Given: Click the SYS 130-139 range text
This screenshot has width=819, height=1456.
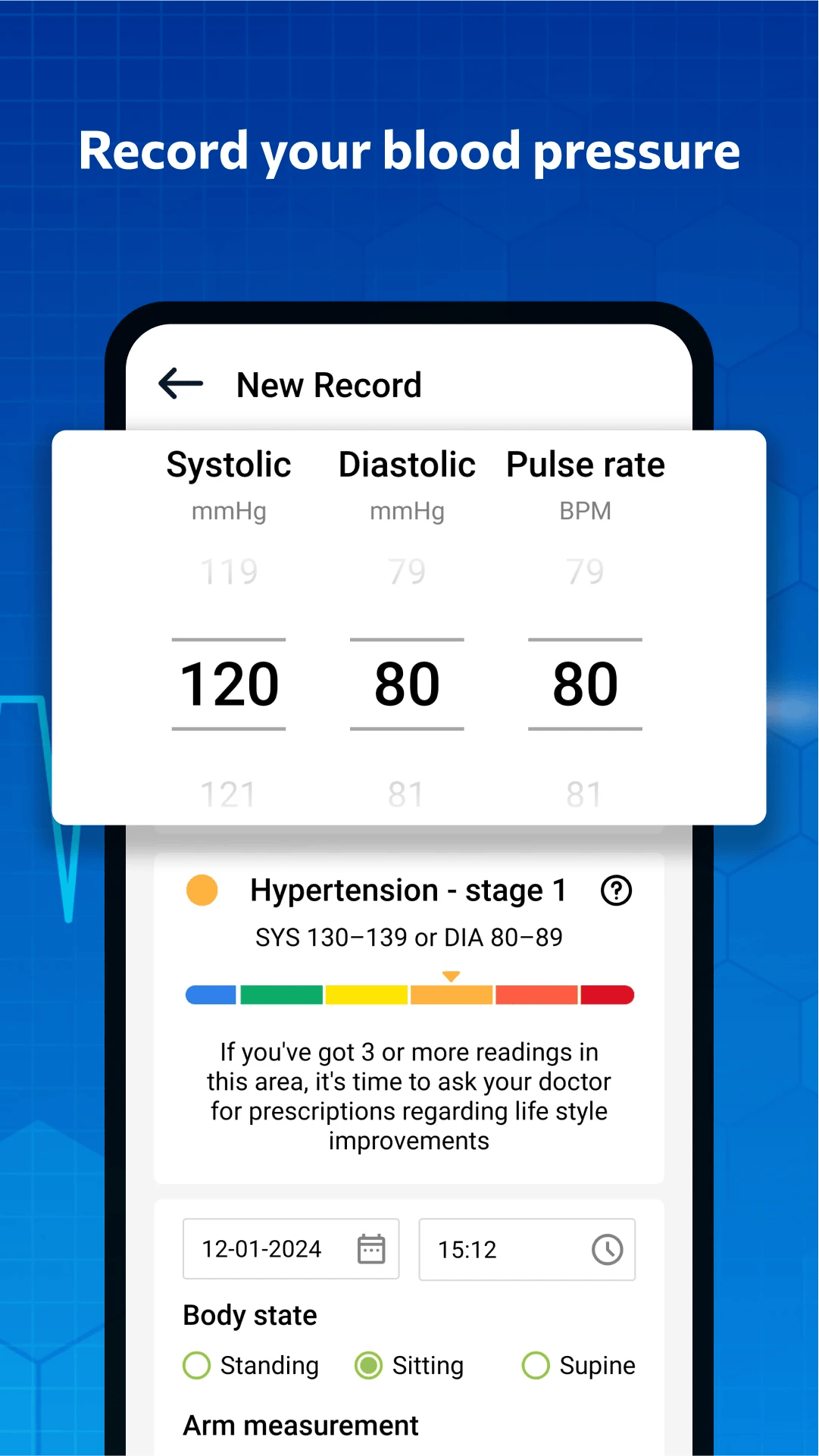Looking at the screenshot, I should point(408,937).
